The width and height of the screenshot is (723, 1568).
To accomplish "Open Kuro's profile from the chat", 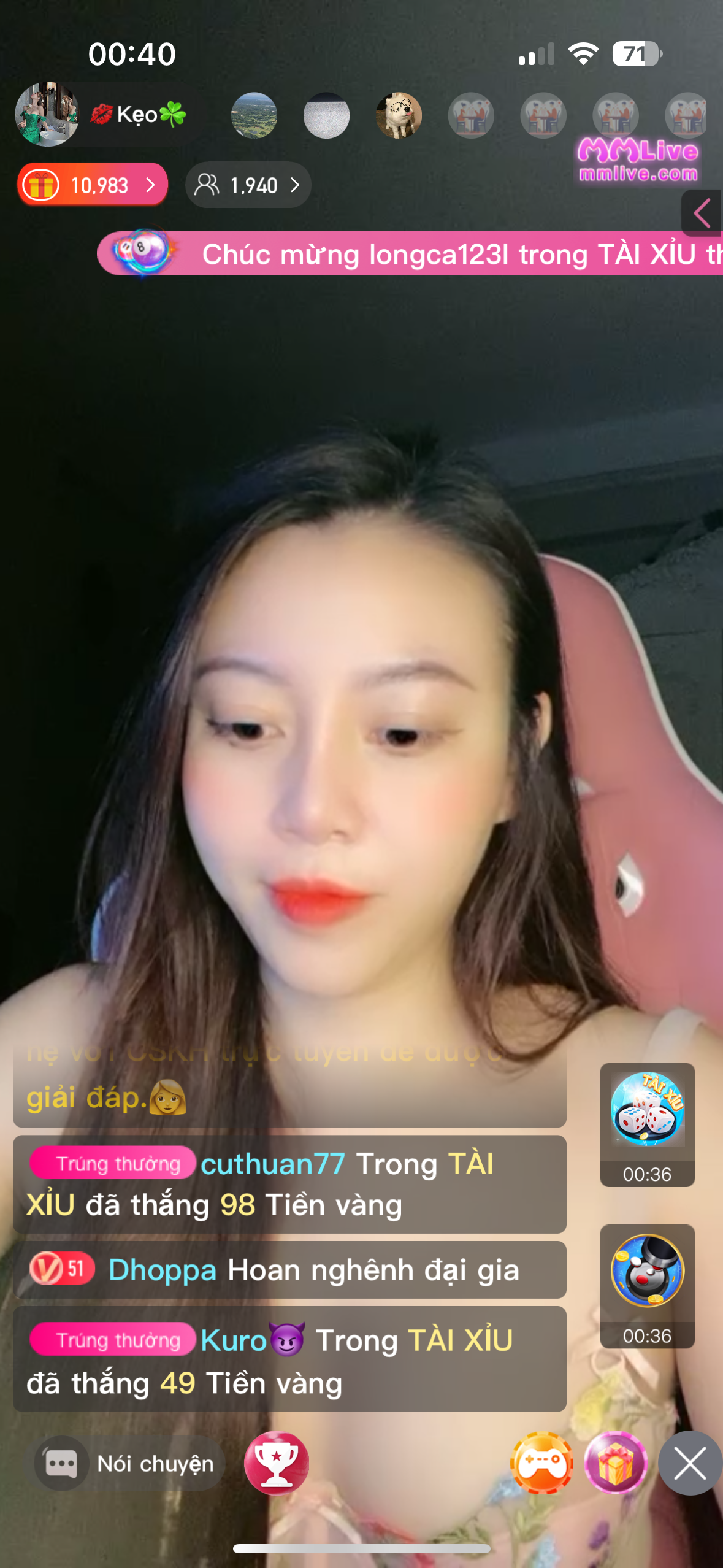I will [x=234, y=1340].
